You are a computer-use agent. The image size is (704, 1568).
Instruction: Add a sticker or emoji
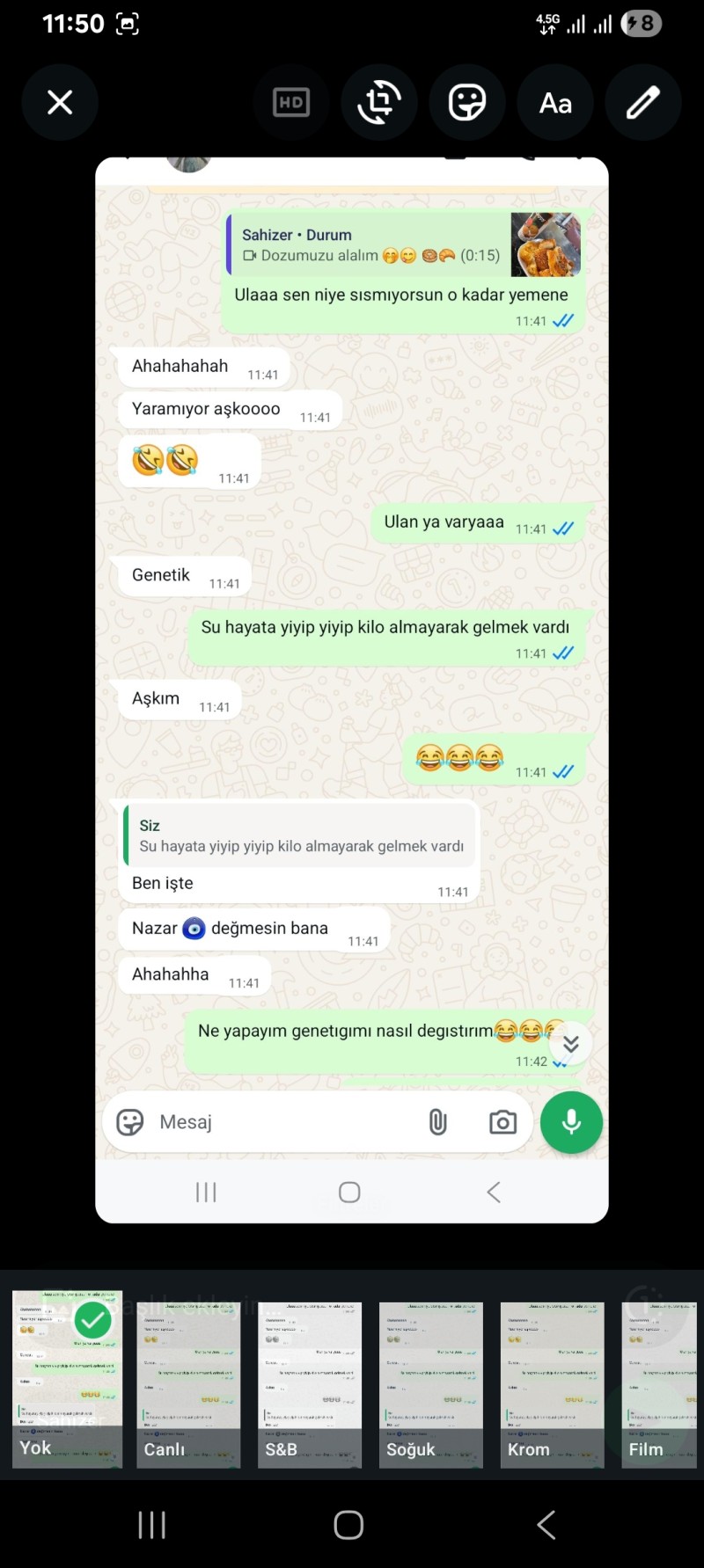[467, 103]
